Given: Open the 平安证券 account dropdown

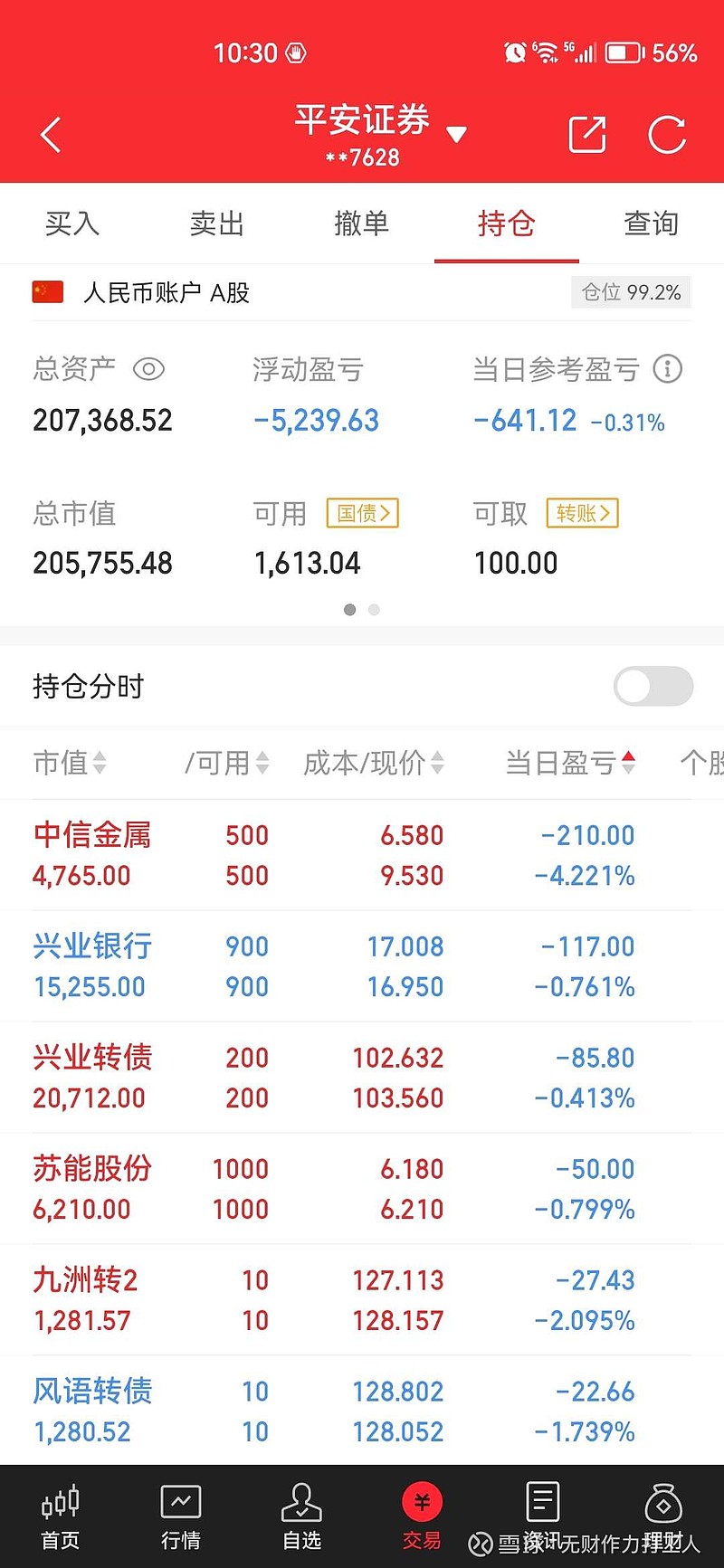Looking at the screenshot, I should pyautogui.click(x=457, y=135).
